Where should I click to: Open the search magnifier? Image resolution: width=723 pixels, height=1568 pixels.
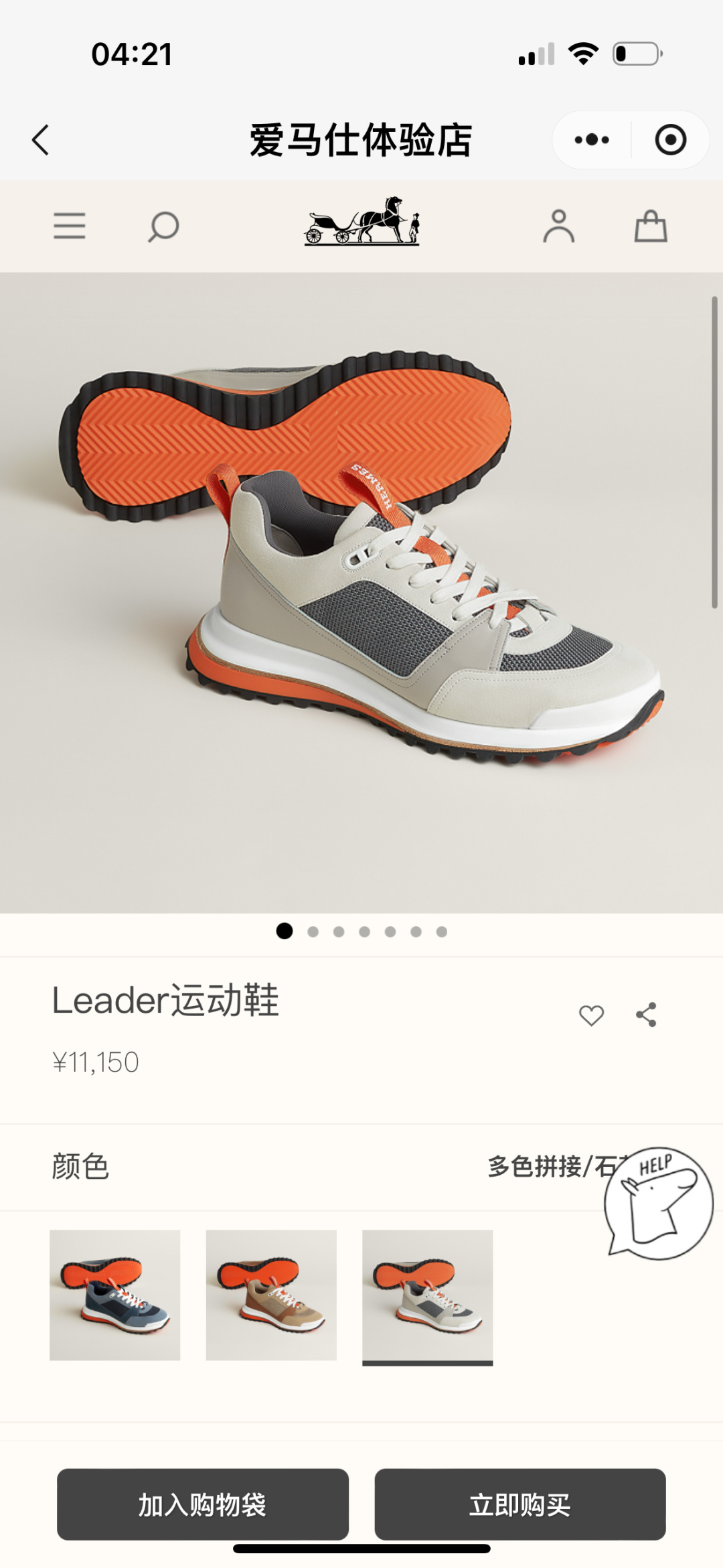tap(163, 226)
